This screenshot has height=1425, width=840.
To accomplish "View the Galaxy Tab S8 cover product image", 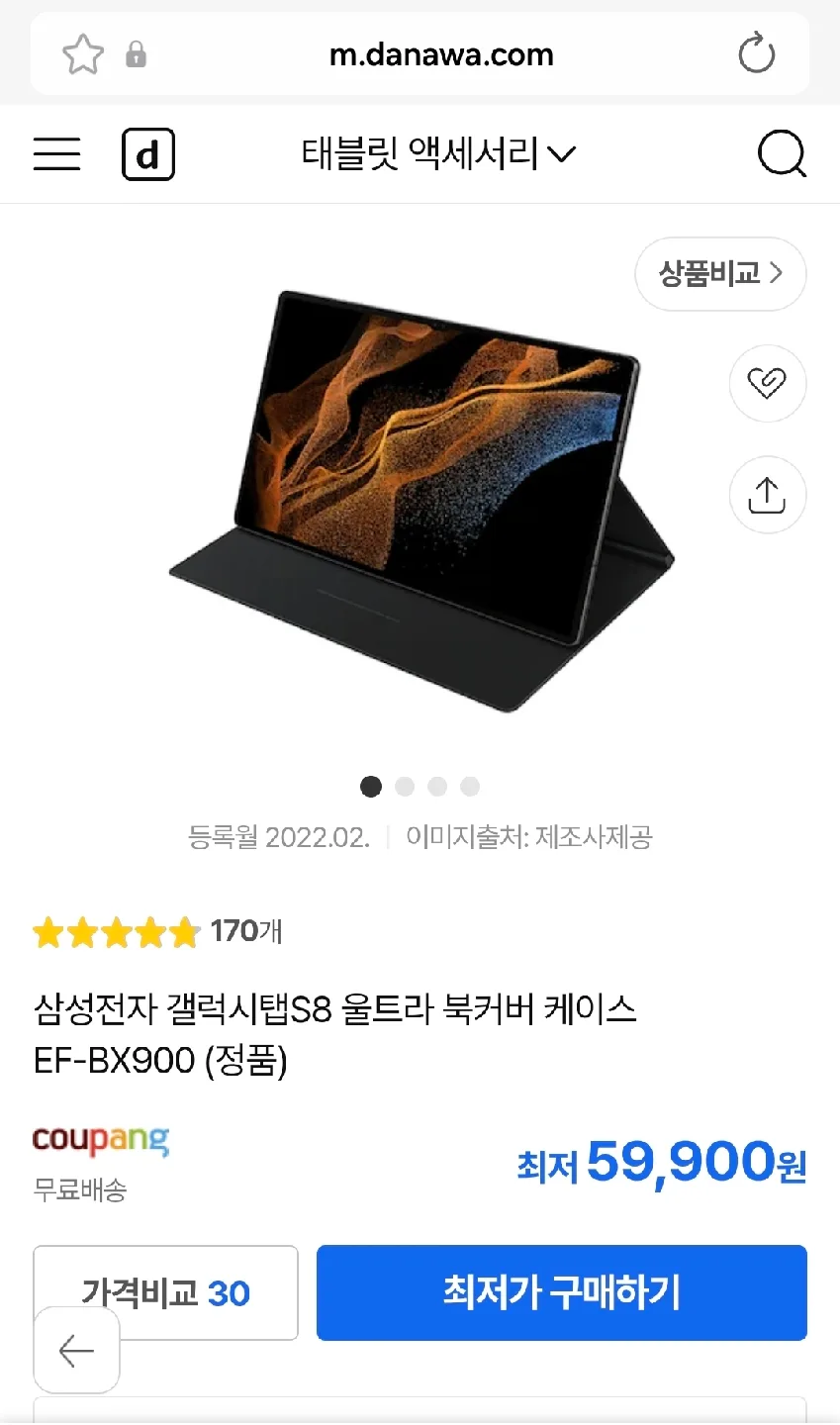I will click(x=420, y=500).
